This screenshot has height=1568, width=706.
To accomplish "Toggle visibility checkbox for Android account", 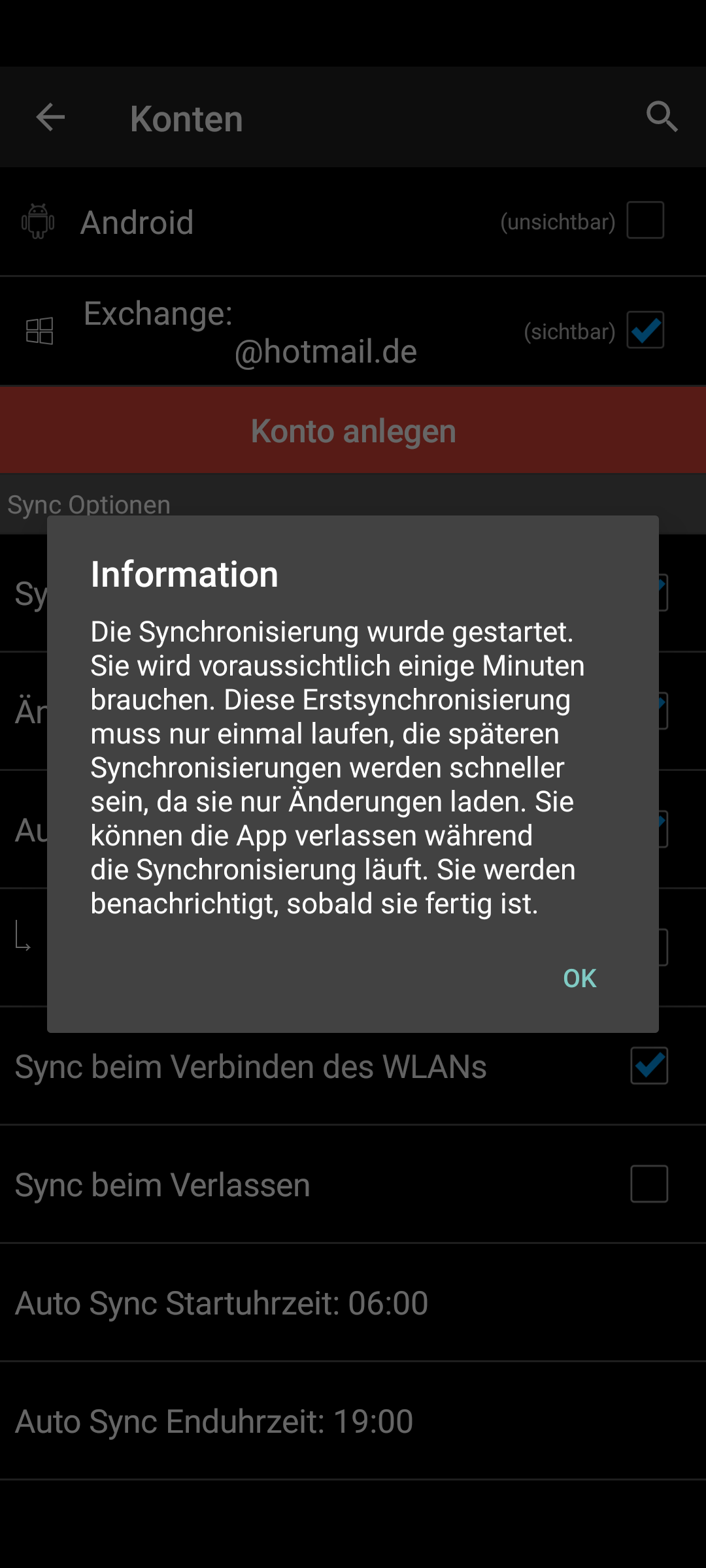I will [645, 221].
